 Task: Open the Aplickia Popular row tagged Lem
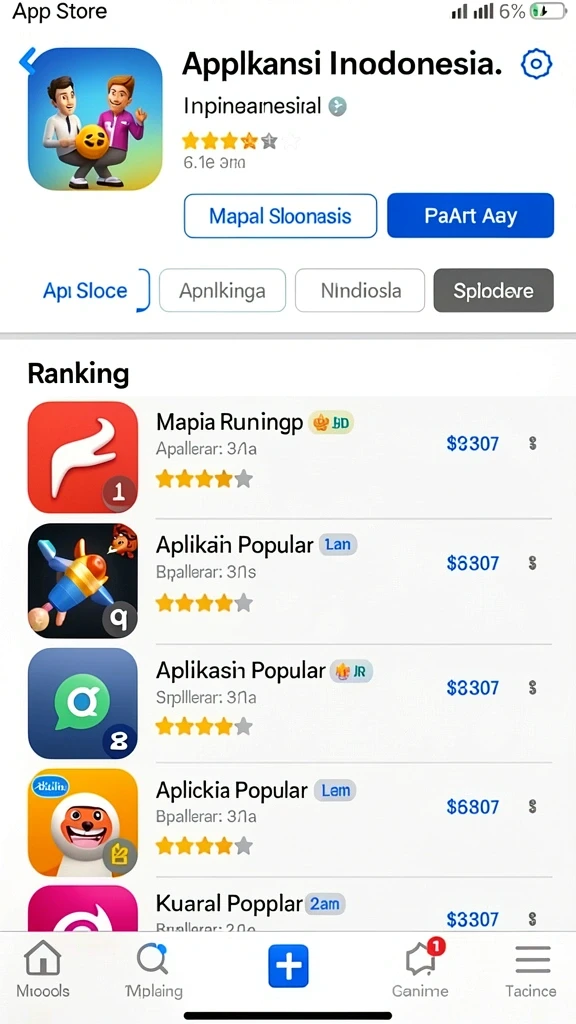pyautogui.click(x=289, y=822)
